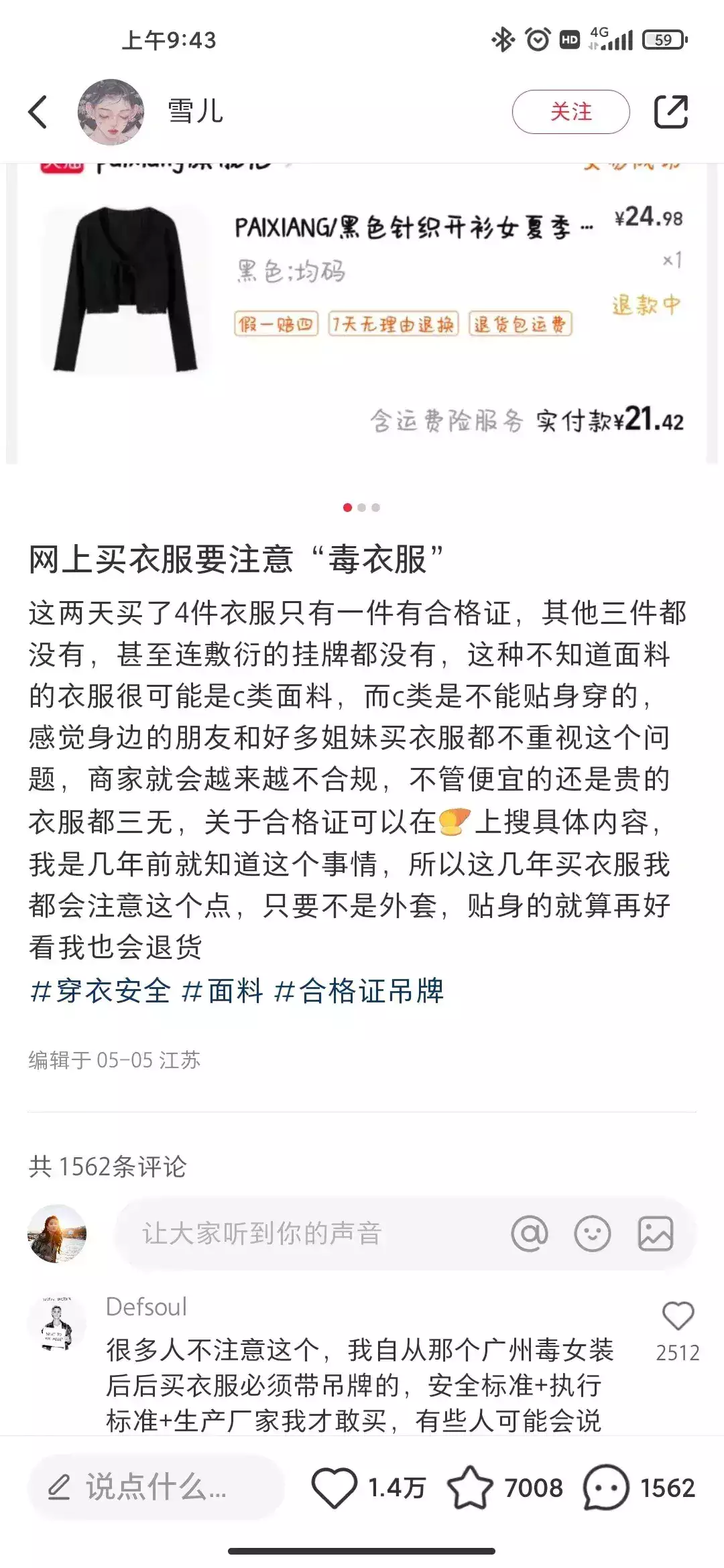Attach a picture to your comment
The image size is (724, 1568).
pos(655,1234)
